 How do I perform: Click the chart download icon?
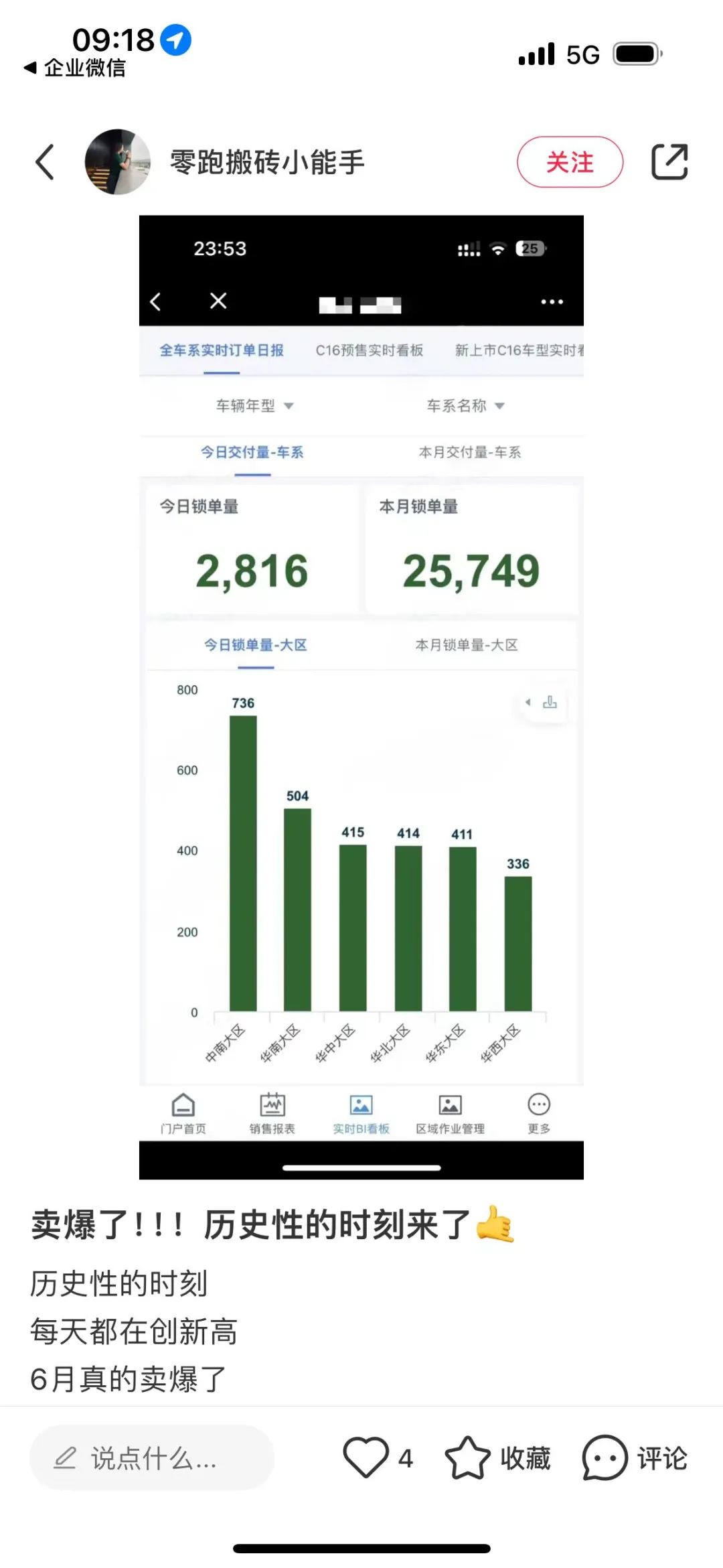[x=550, y=703]
